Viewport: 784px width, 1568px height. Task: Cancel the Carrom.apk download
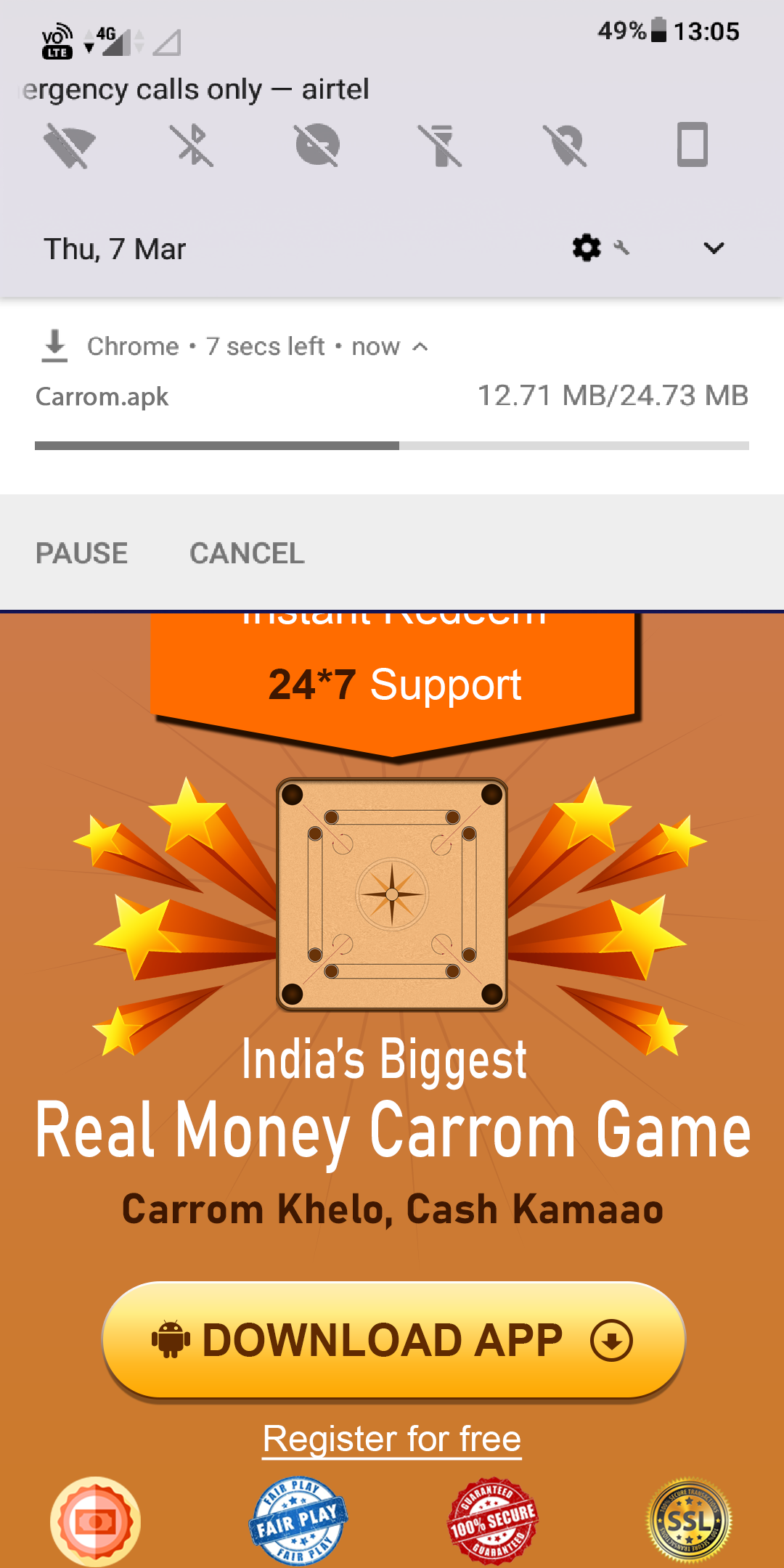click(247, 553)
